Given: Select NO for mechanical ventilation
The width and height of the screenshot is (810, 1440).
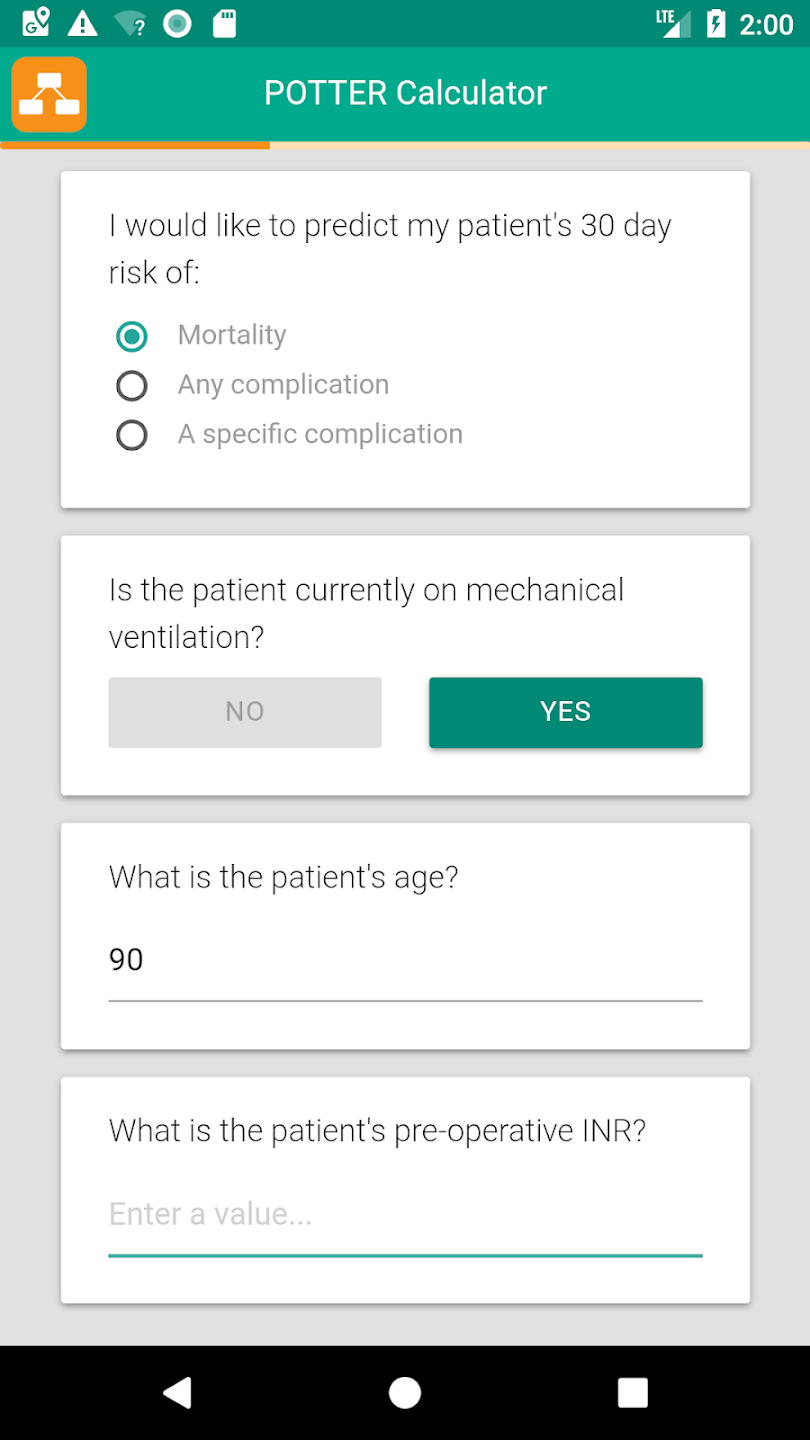Looking at the screenshot, I should [244, 712].
